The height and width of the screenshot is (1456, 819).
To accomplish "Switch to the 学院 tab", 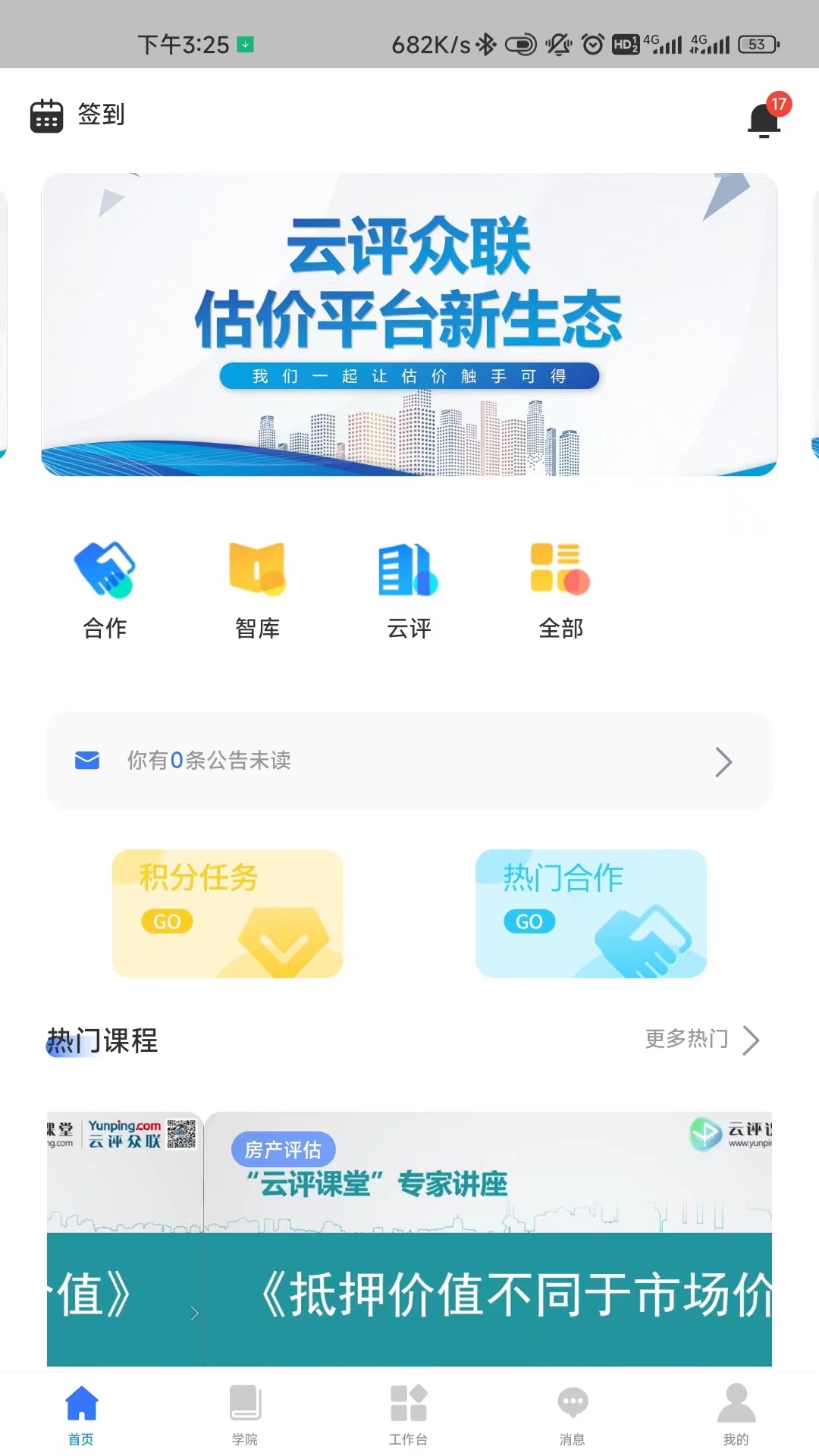I will coord(245,1414).
